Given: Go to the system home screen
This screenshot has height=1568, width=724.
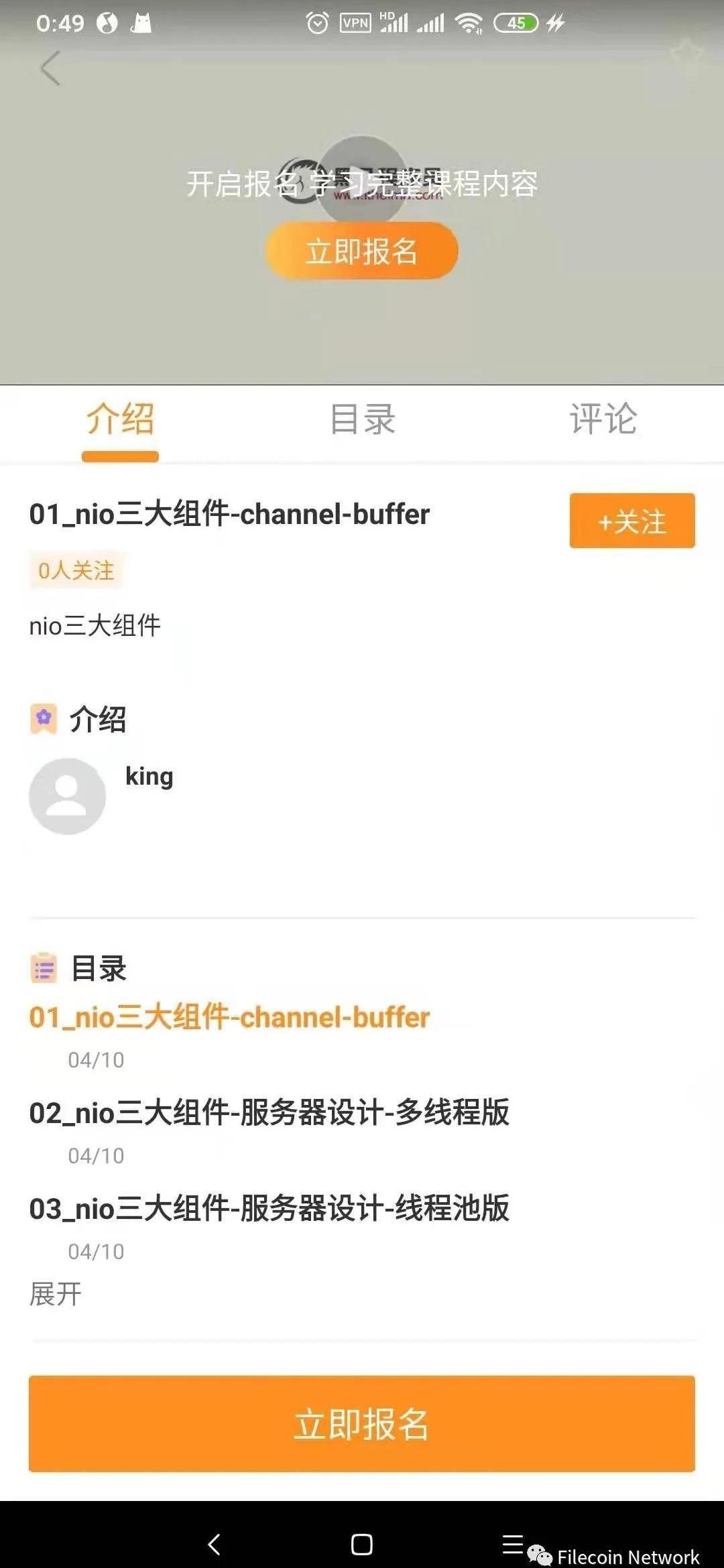Looking at the screenshot, I should (x=362, y=1545).
